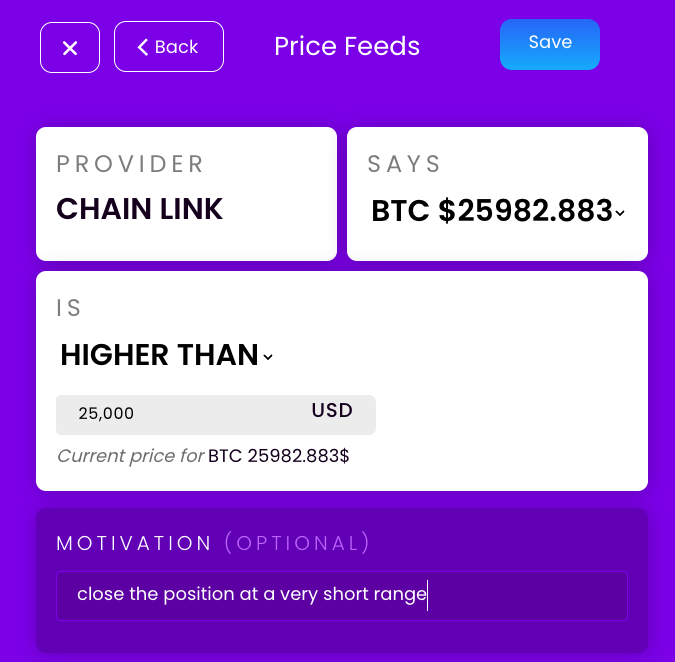
Task: Focus the optional Motivation text field
Action: tap(341, 595)
